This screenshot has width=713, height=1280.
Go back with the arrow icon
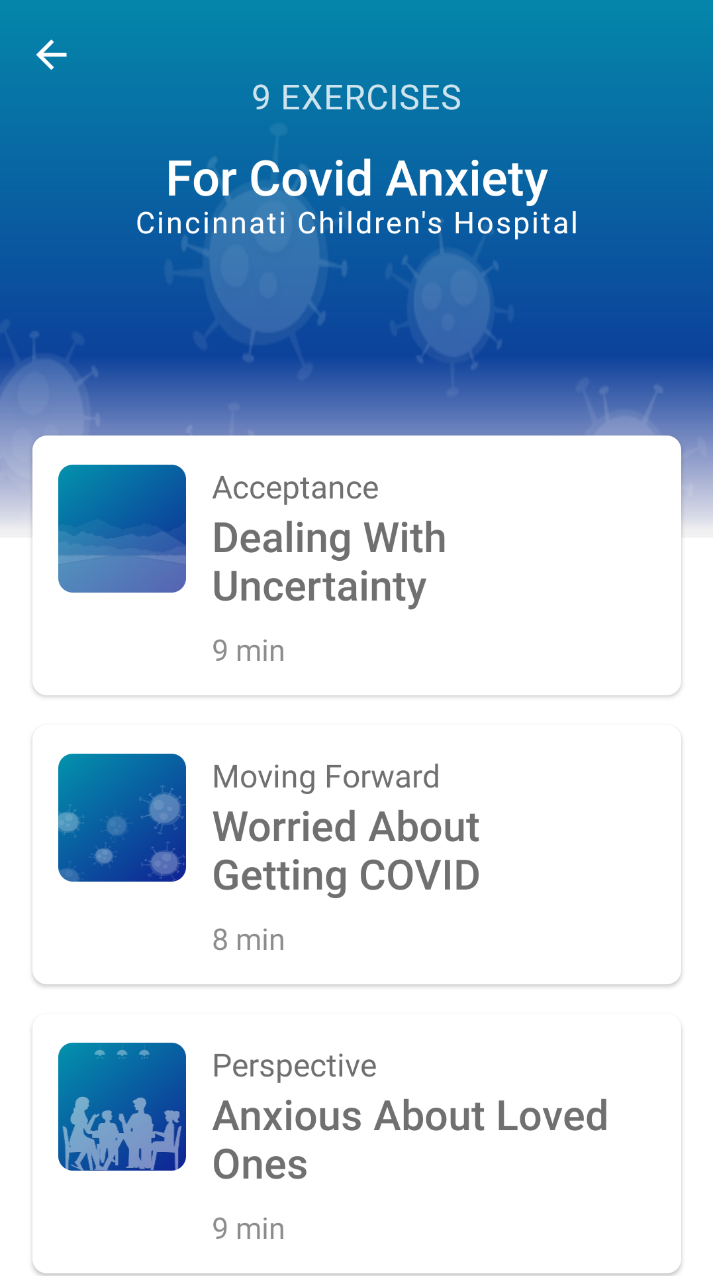(51, 55)
